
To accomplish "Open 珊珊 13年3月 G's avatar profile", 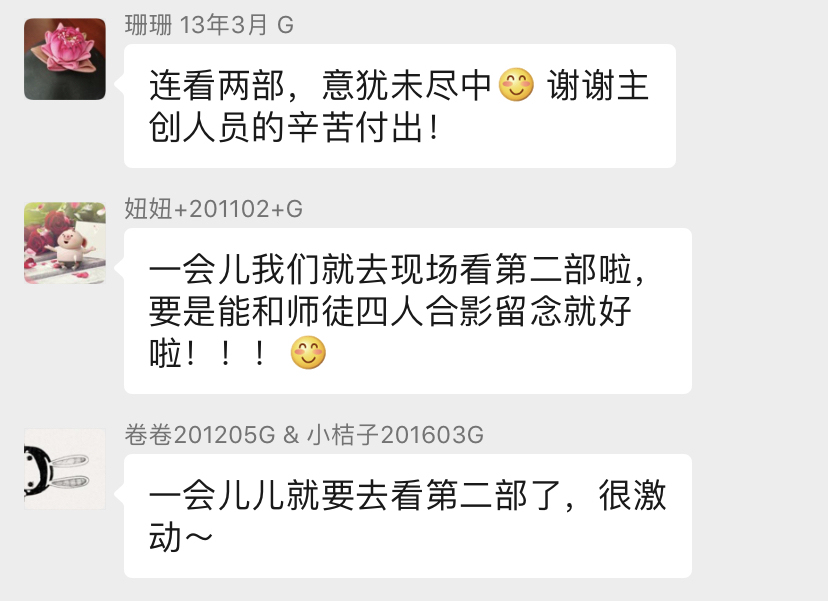I will 65,59.
